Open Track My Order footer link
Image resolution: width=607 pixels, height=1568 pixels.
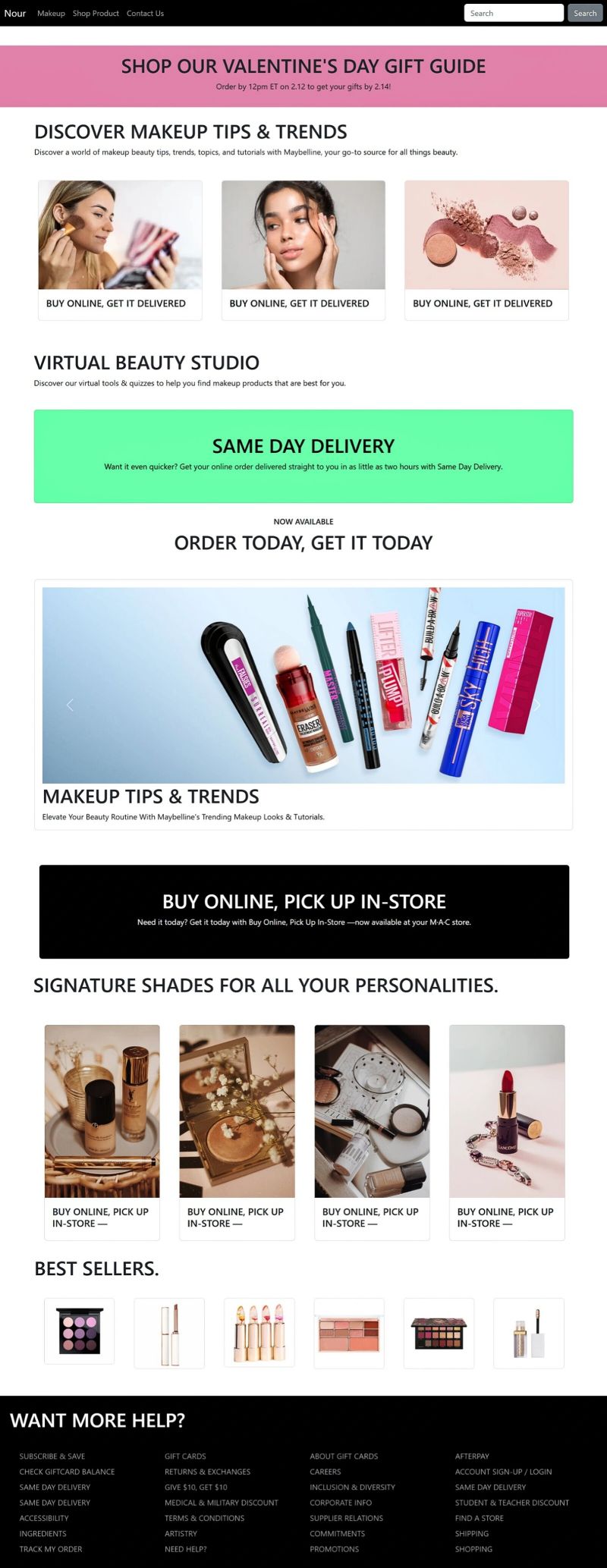[x=51, y=1548]
